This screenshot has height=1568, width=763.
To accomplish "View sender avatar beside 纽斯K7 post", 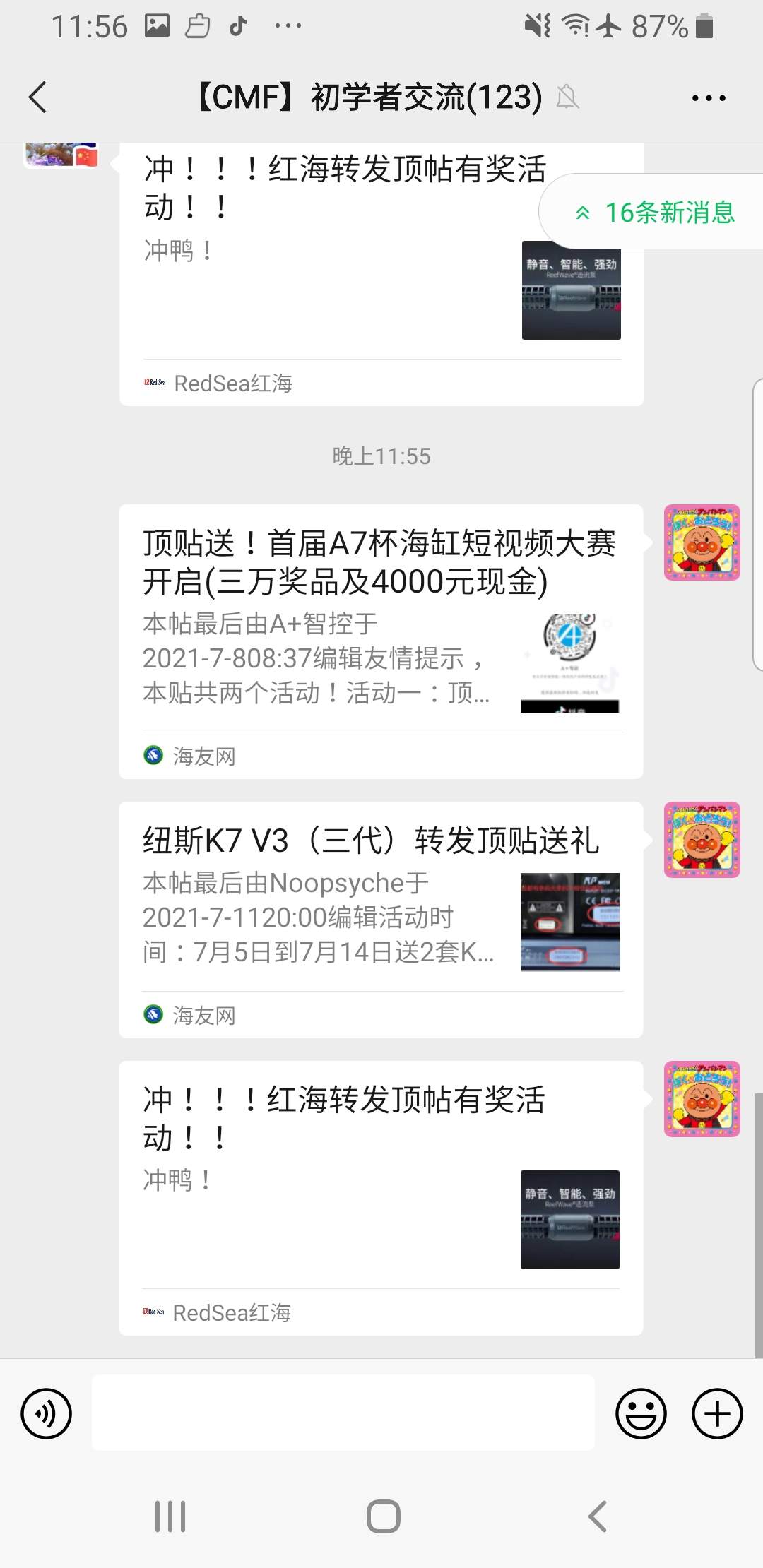I will [702, 840].
